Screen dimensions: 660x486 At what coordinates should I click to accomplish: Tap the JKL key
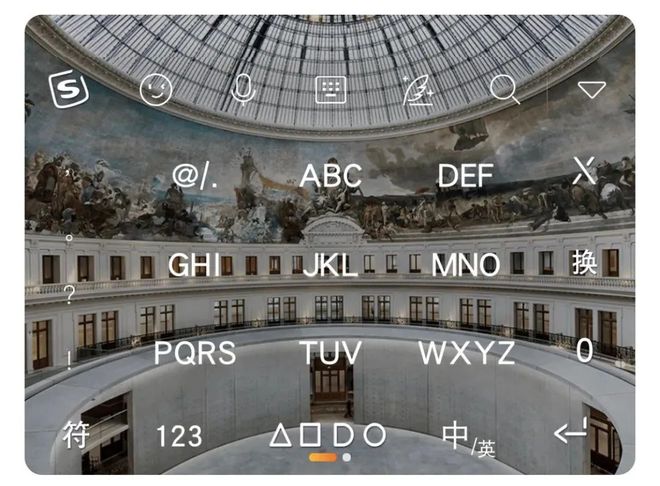pyautogui.click(x=330, y=265)
